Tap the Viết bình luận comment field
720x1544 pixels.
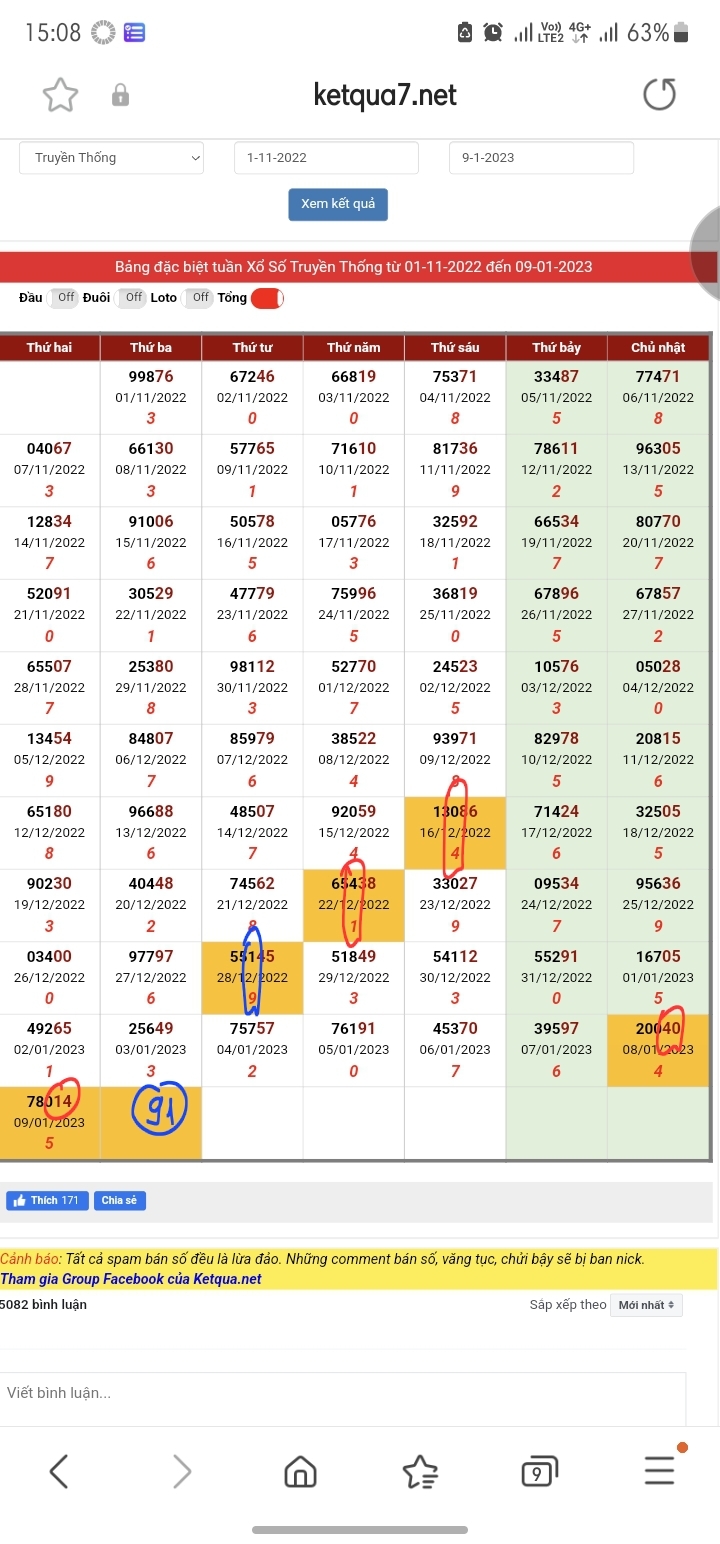click(340, 1393)
